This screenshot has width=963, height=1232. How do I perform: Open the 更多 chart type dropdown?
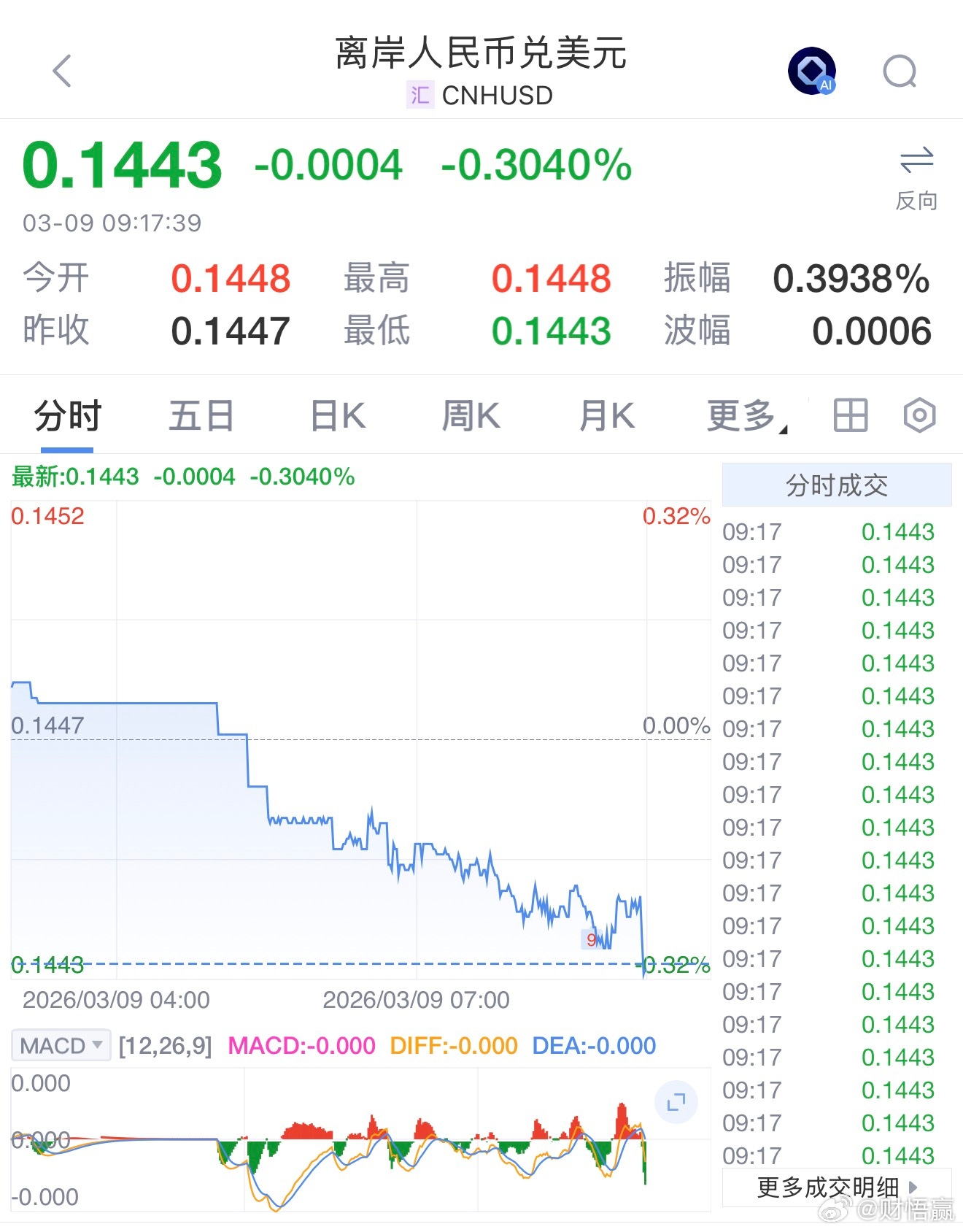(x=740, y=415)
